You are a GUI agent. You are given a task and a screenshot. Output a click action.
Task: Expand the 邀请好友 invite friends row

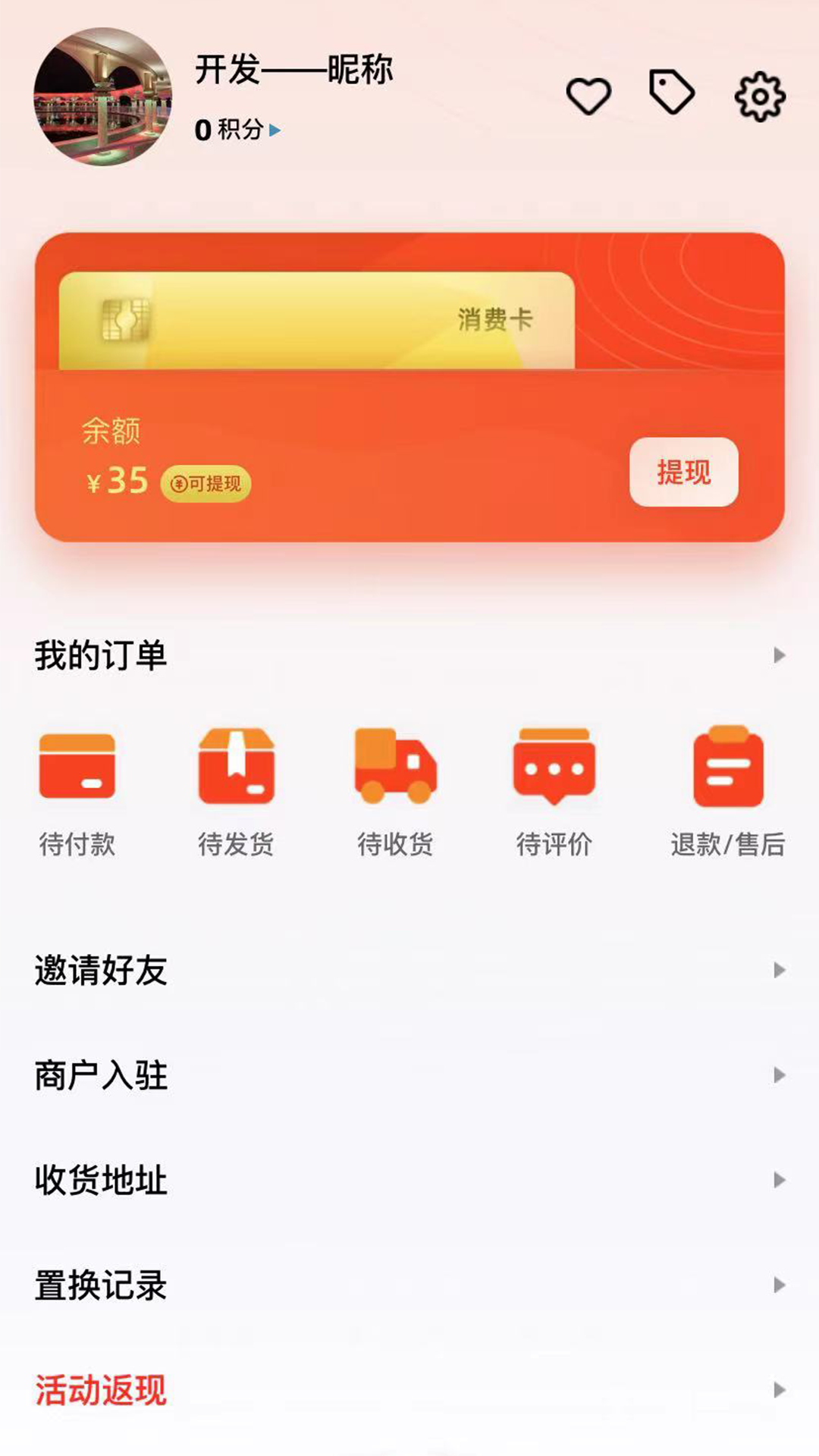click(409, 971)
